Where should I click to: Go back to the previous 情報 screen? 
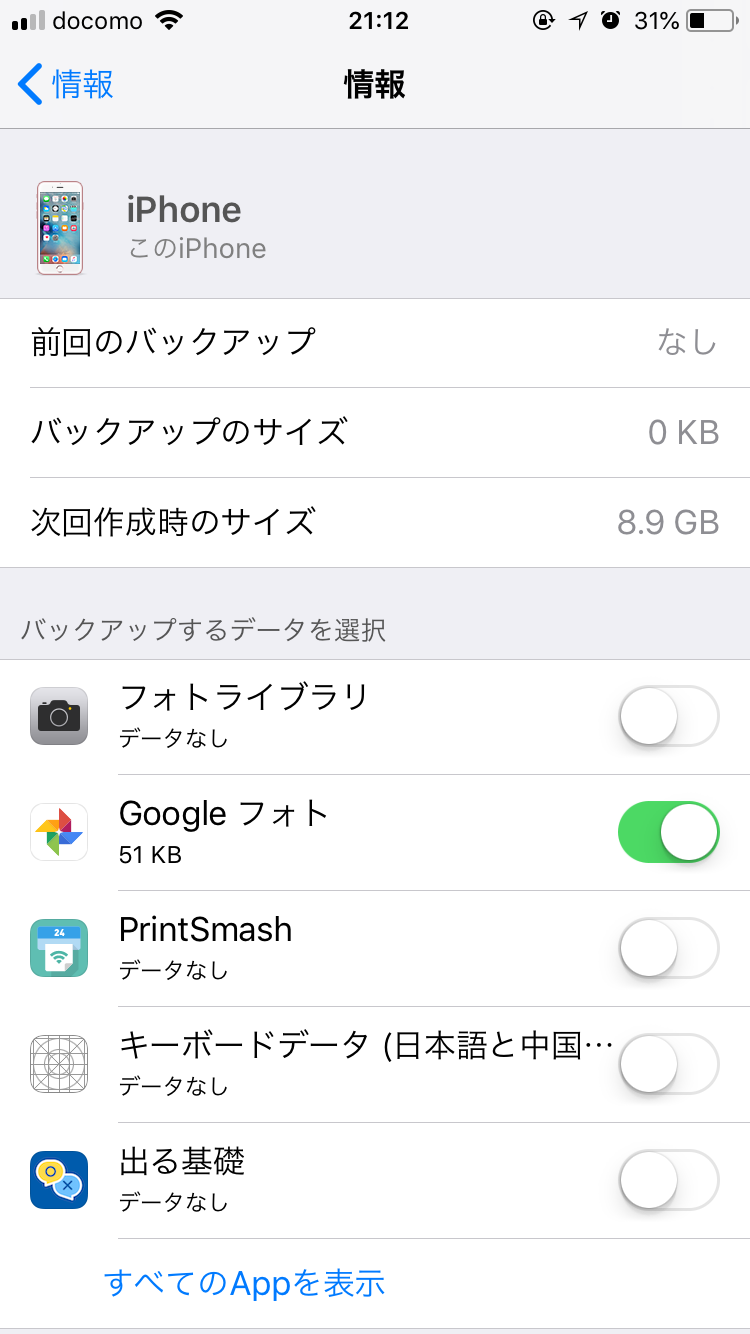pos(66,85)
